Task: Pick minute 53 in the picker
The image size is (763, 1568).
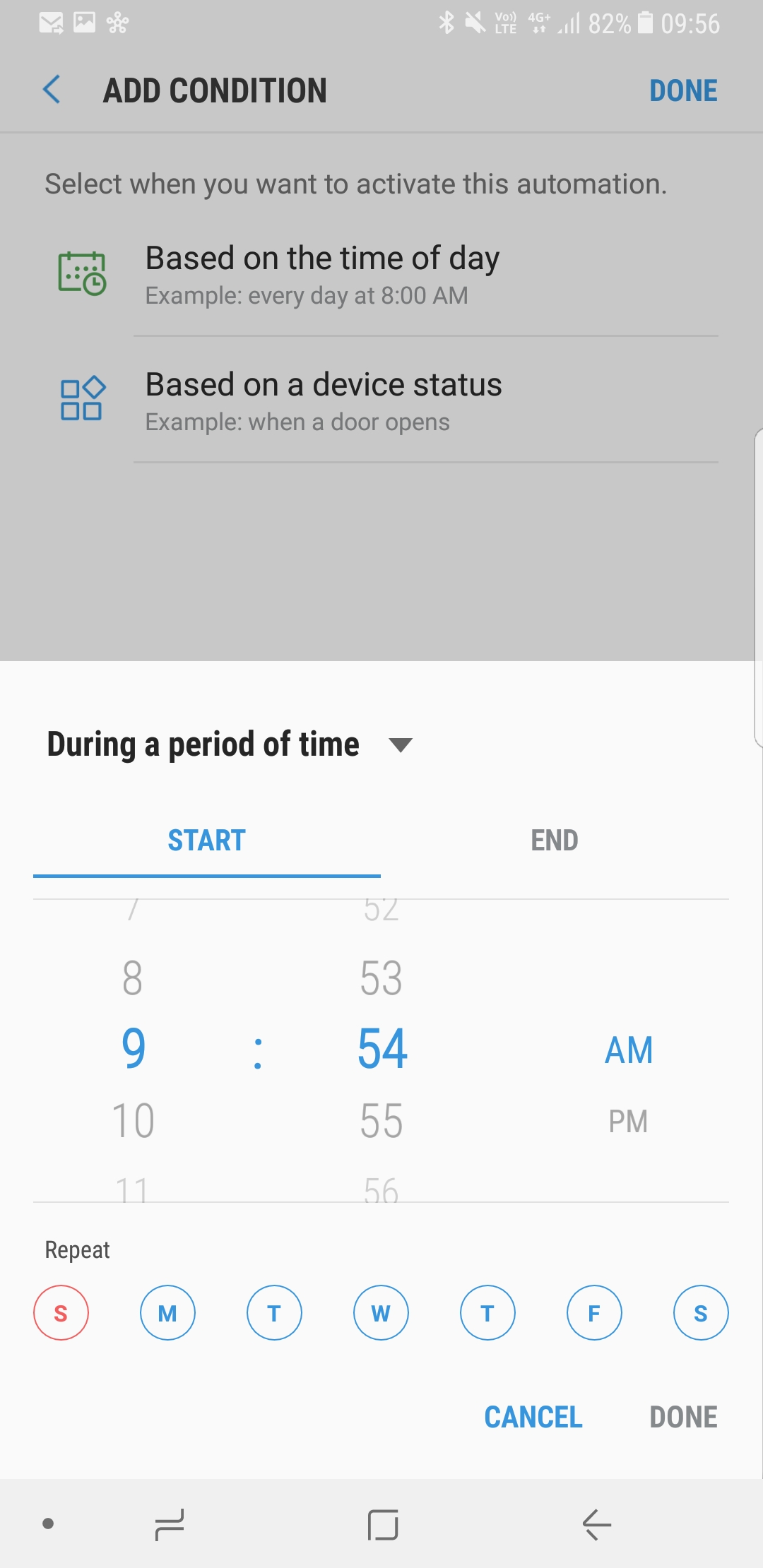Action: coord(381,978)
